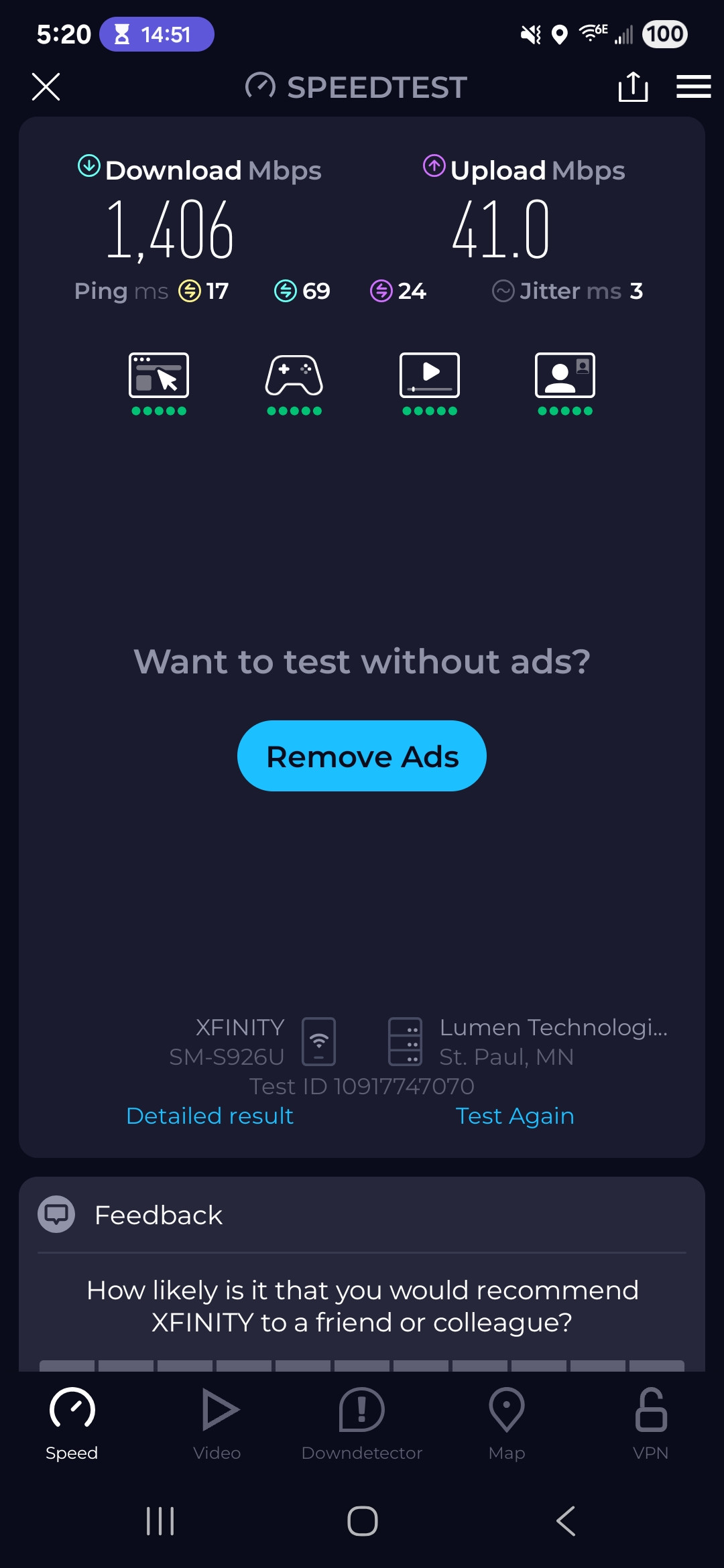Go back with the system back button
This screenshot has height=1568, width=724.
pyautogui.click(x=566, y=1521)
